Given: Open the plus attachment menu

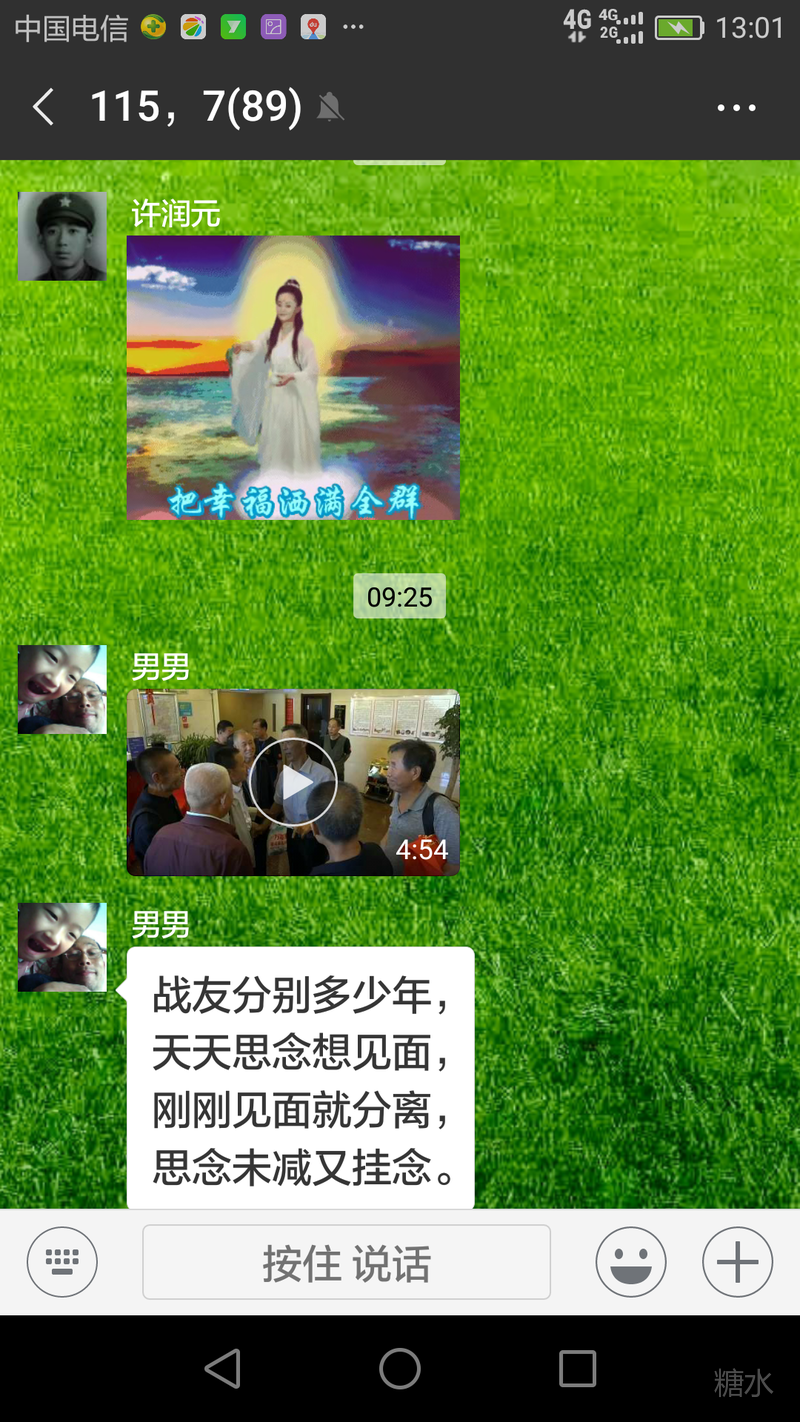Looking at the screenshot, I should click(737, 1262).
